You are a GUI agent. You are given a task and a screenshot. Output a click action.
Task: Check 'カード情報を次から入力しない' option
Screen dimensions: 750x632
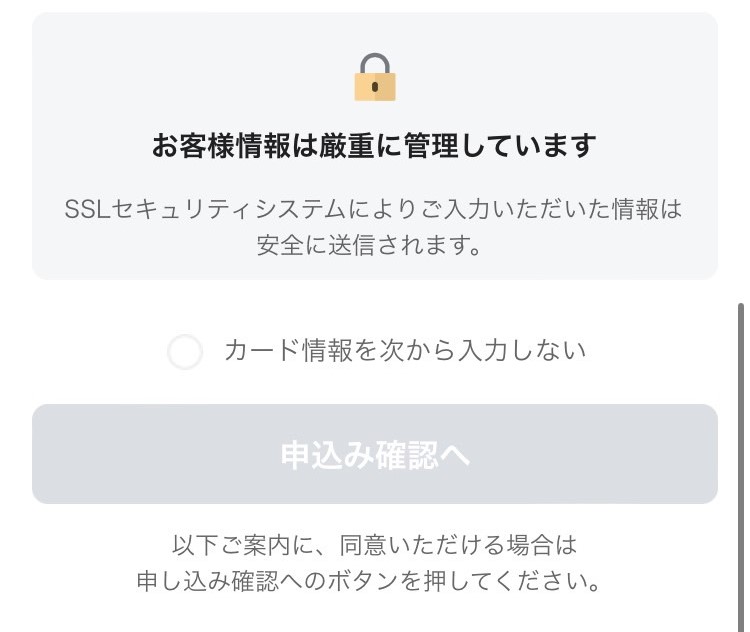pyautogui.click(x=185, y=352)
